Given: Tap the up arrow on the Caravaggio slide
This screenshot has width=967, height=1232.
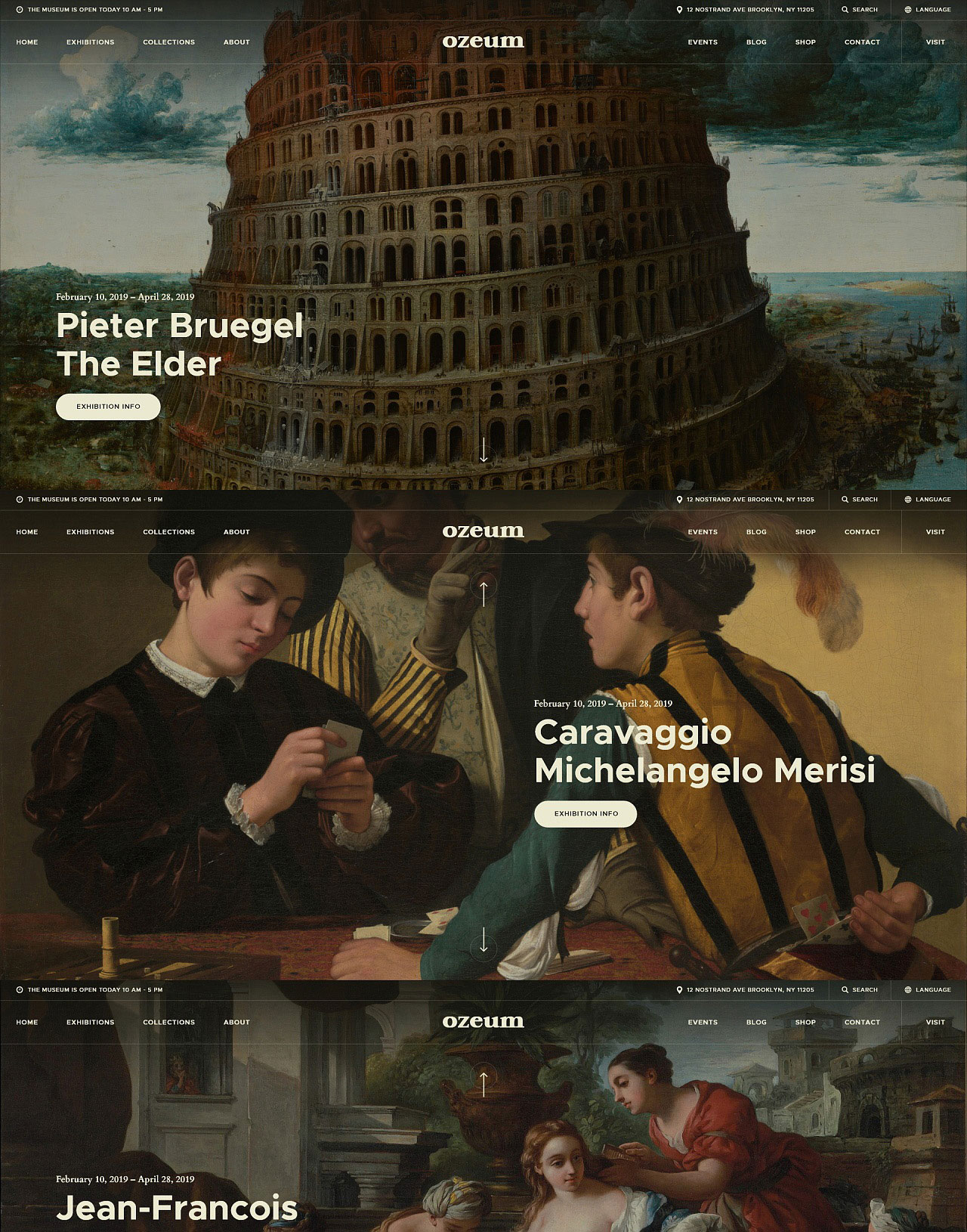Looking at the screenshot, I should pyautogui.click(x=483, y=591).
